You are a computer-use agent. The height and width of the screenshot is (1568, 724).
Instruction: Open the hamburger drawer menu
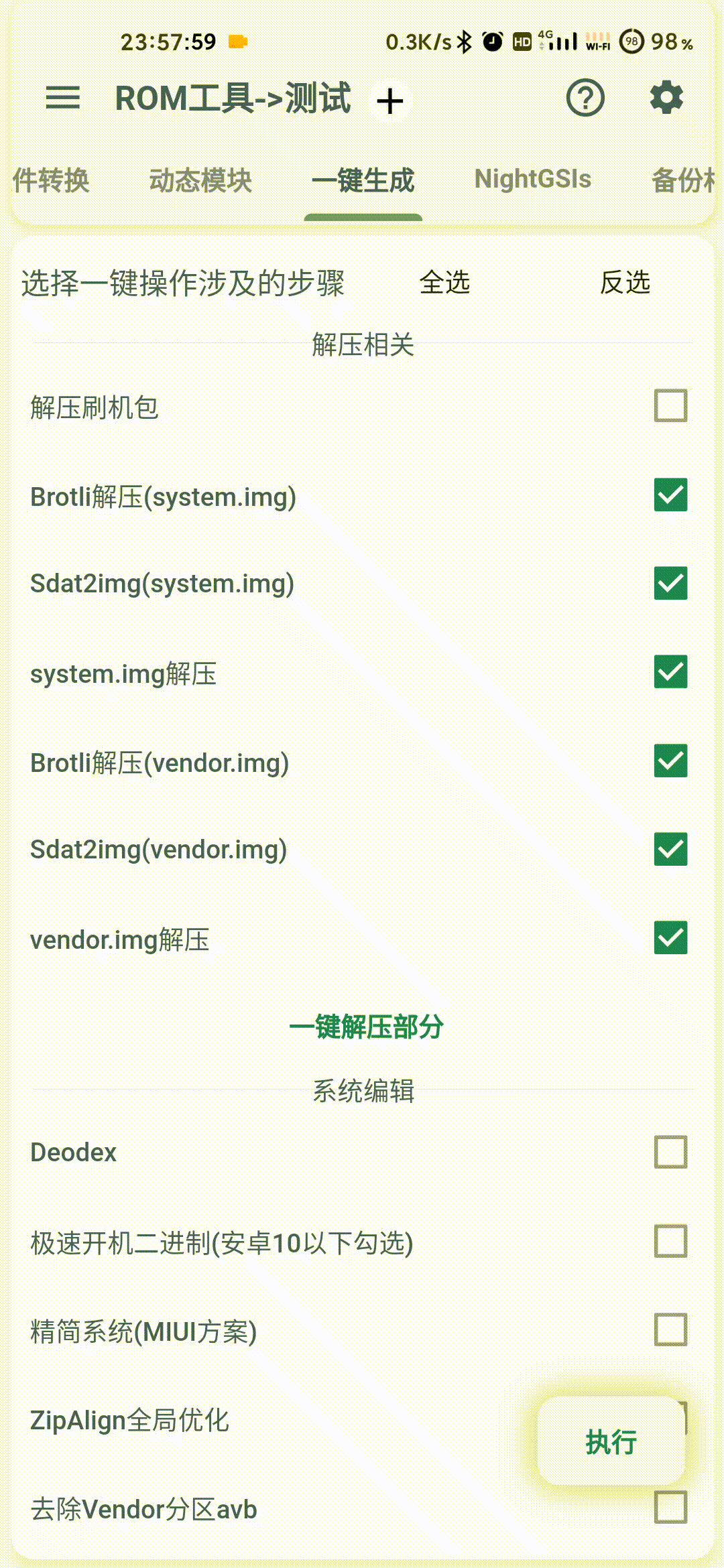click(x=62, y=98)
